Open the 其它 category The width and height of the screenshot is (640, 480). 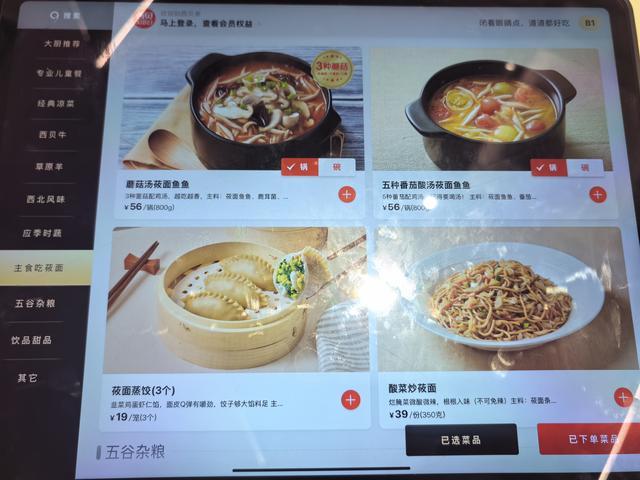pos(28,378)
